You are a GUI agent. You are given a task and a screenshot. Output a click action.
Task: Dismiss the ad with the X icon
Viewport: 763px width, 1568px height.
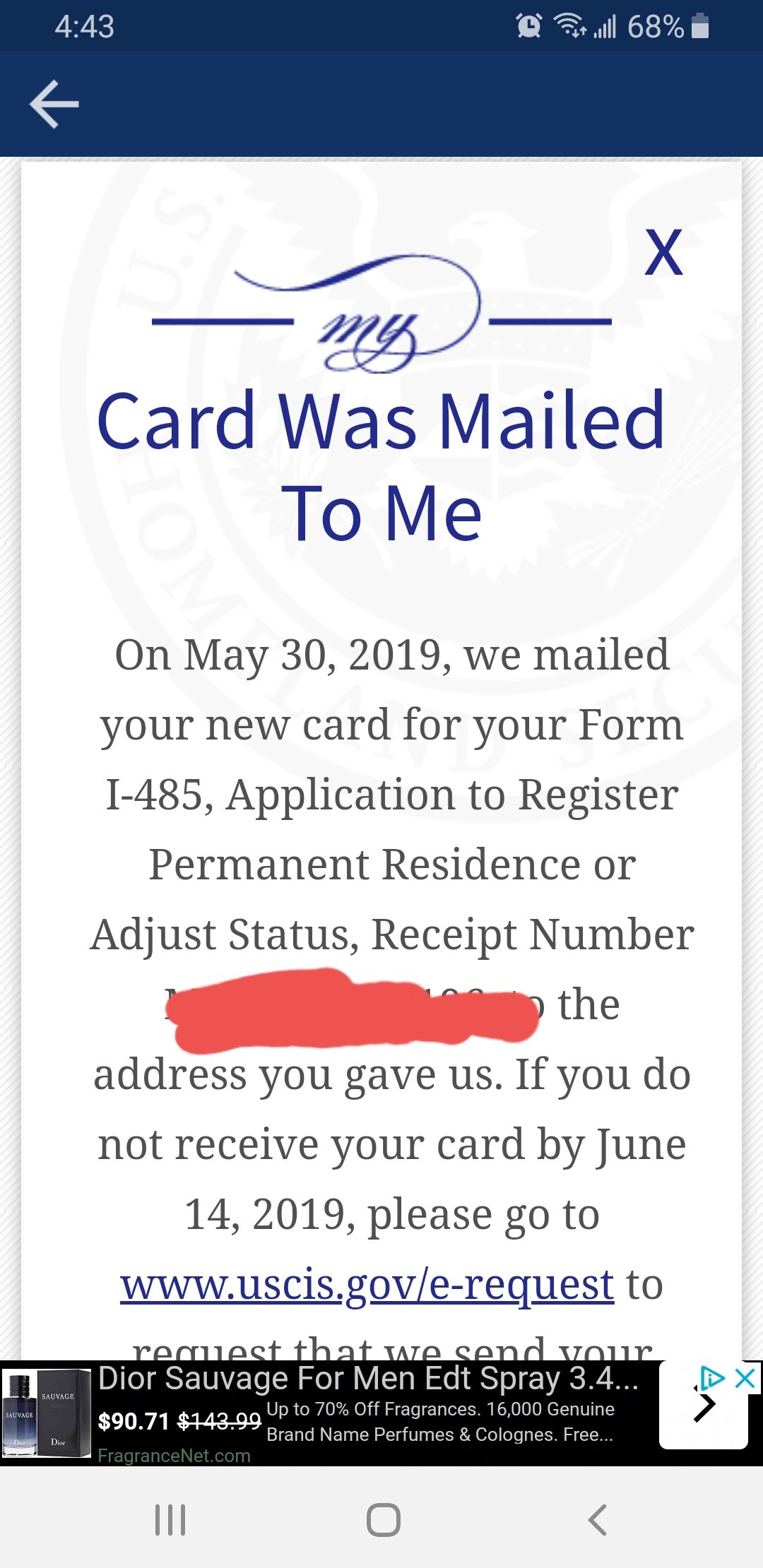click(x=745, y=1378)
